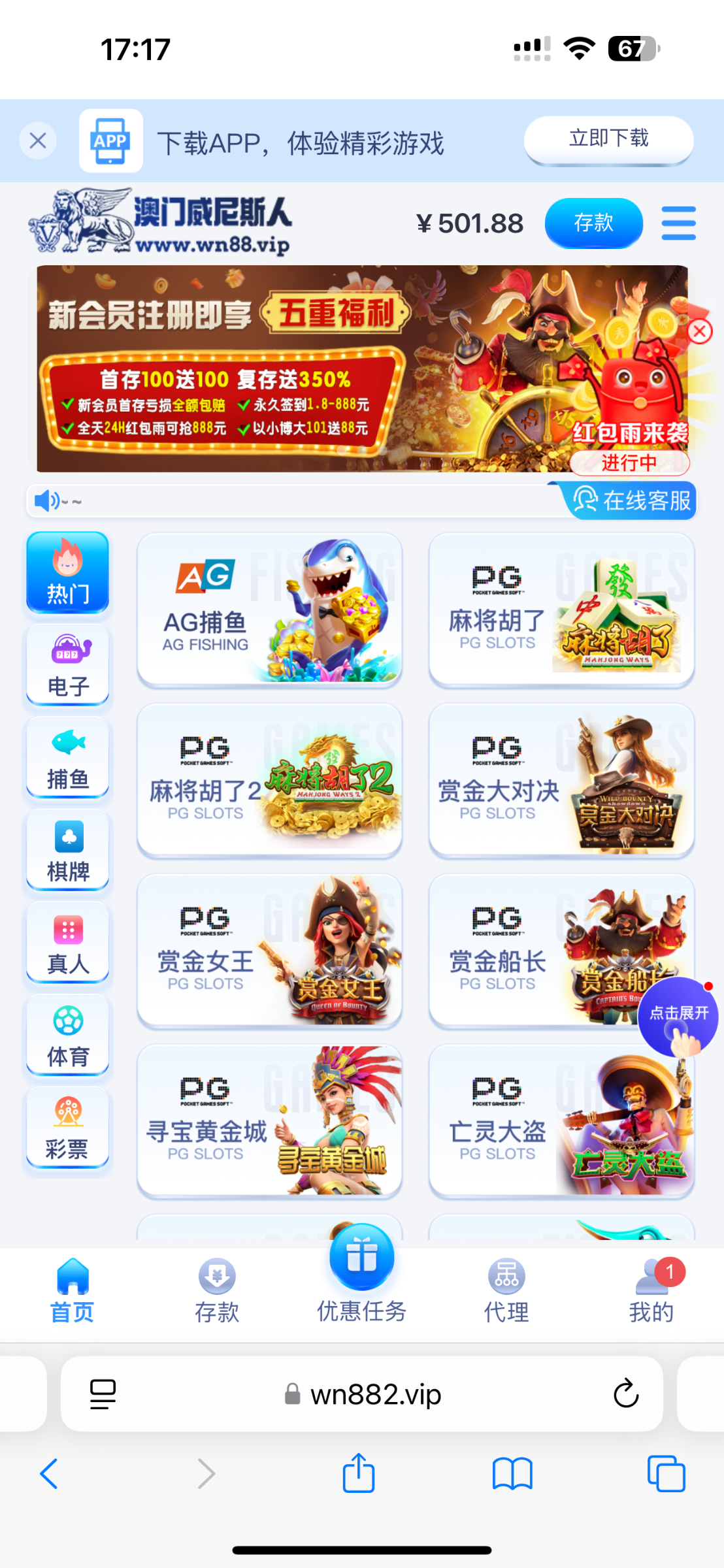The image size is (724, 1568).
Task: Open the 赏金女王 game card
Action: [269, 951]
